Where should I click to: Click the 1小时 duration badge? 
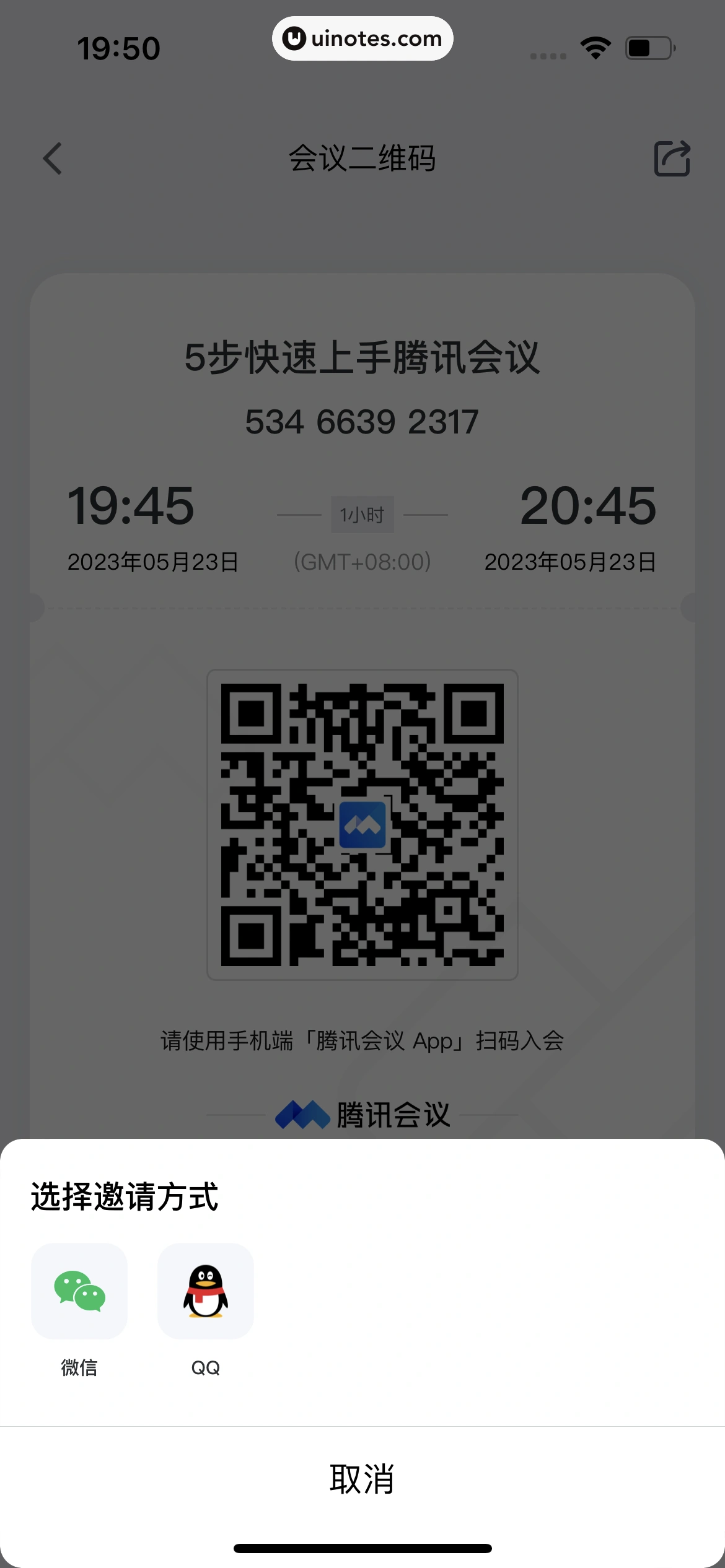362,513
